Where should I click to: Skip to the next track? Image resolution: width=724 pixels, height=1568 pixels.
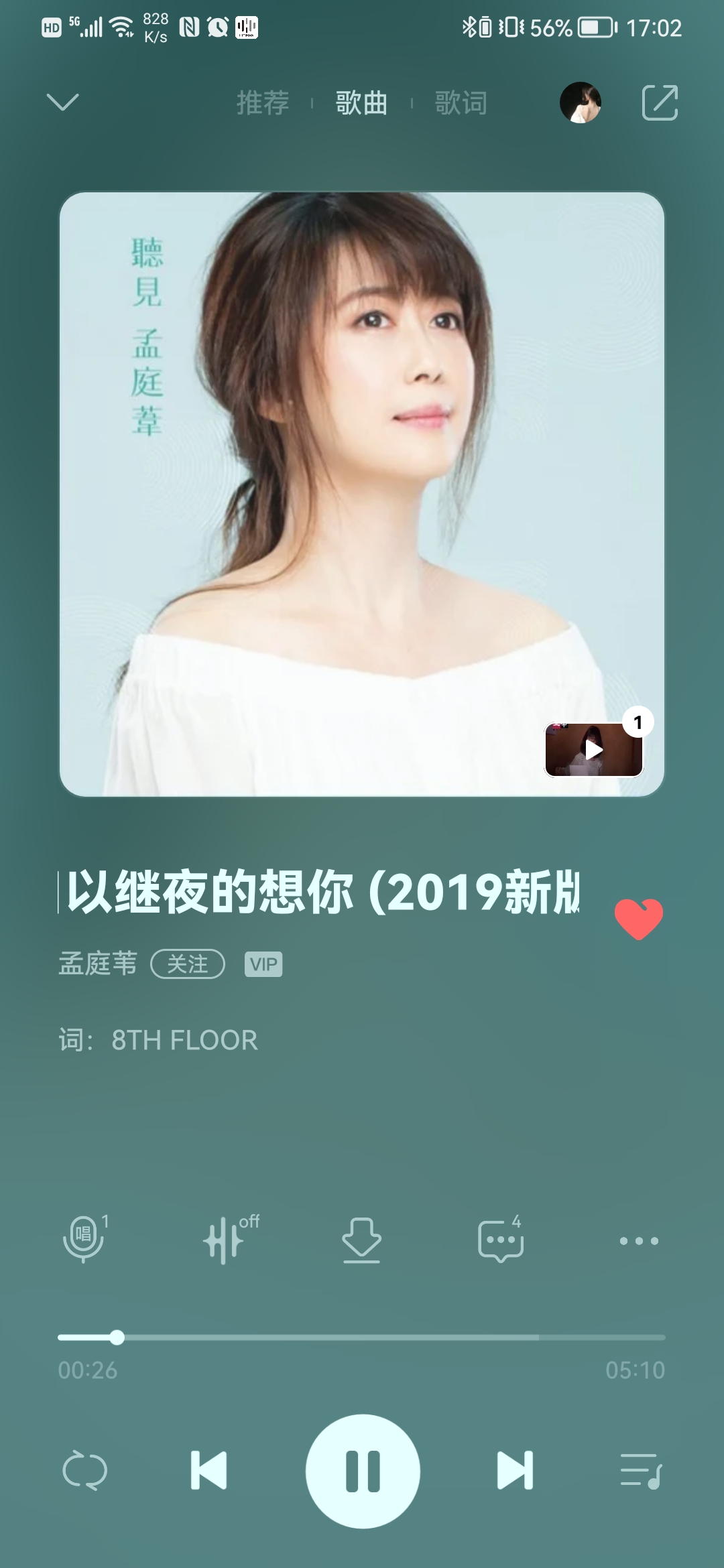[515, 1471]
